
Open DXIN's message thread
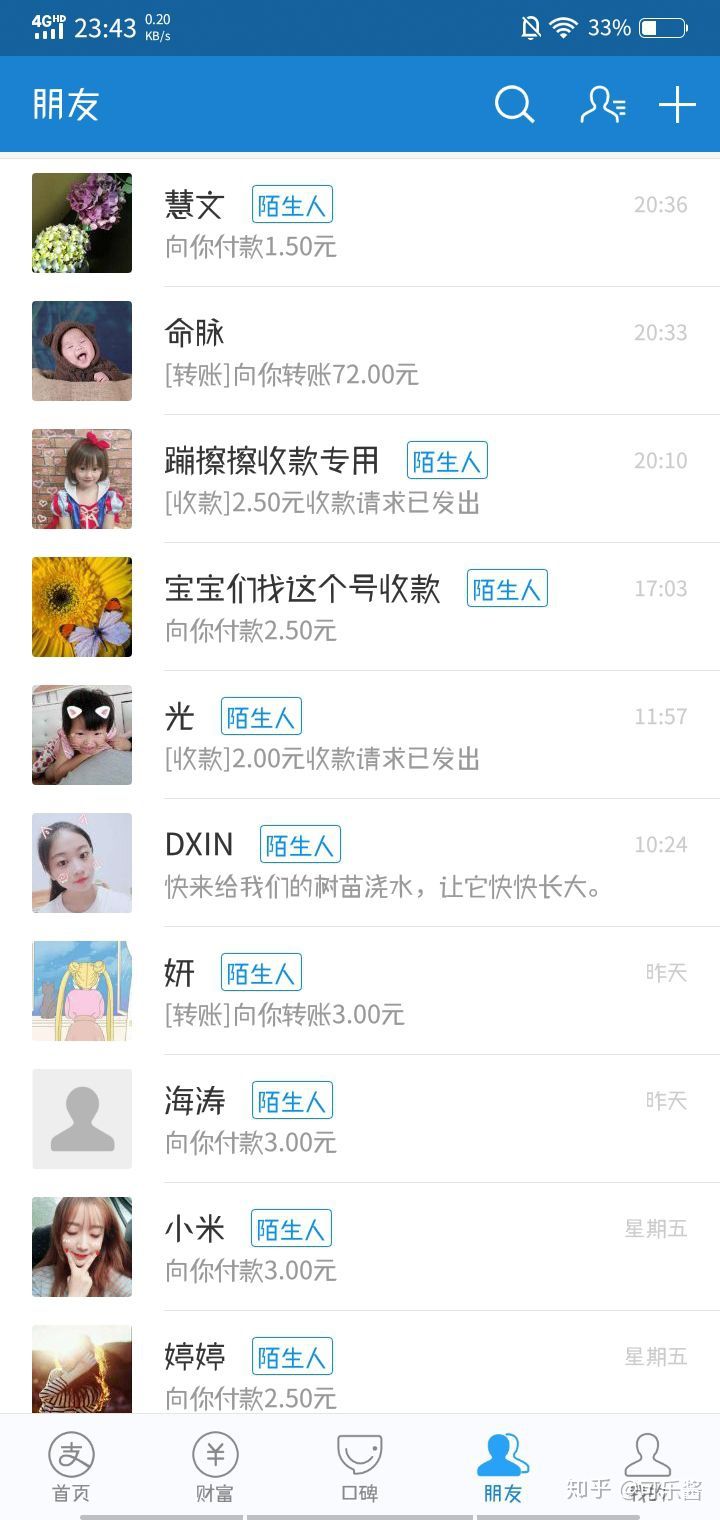400,864
